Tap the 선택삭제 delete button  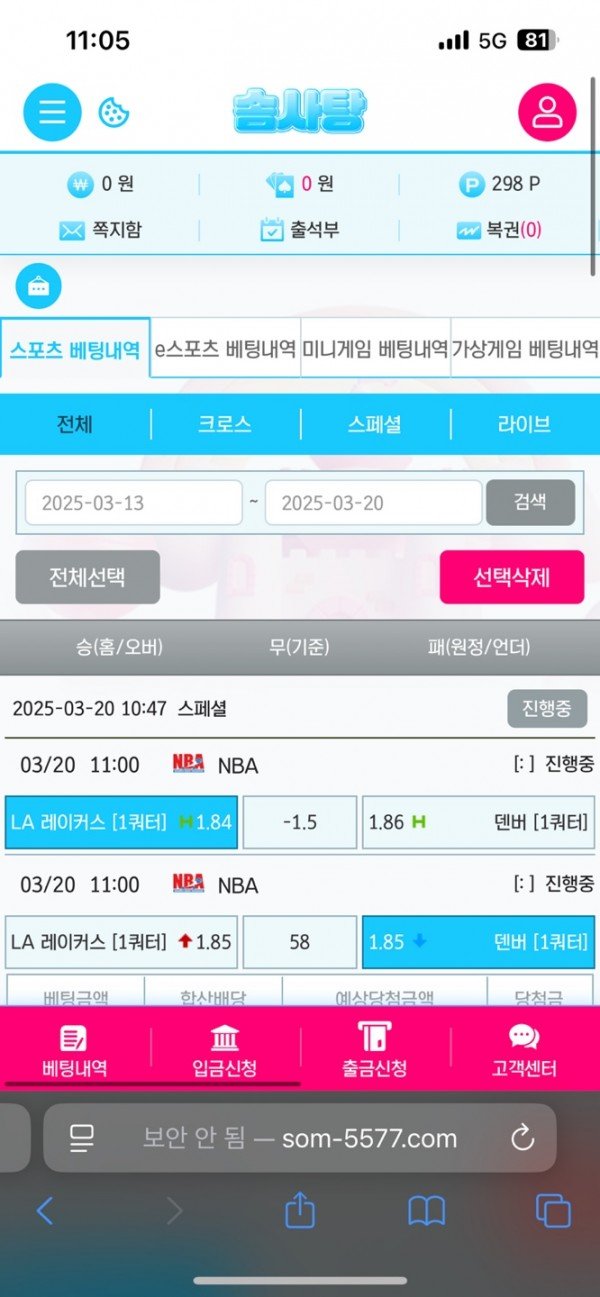[511, 577]
